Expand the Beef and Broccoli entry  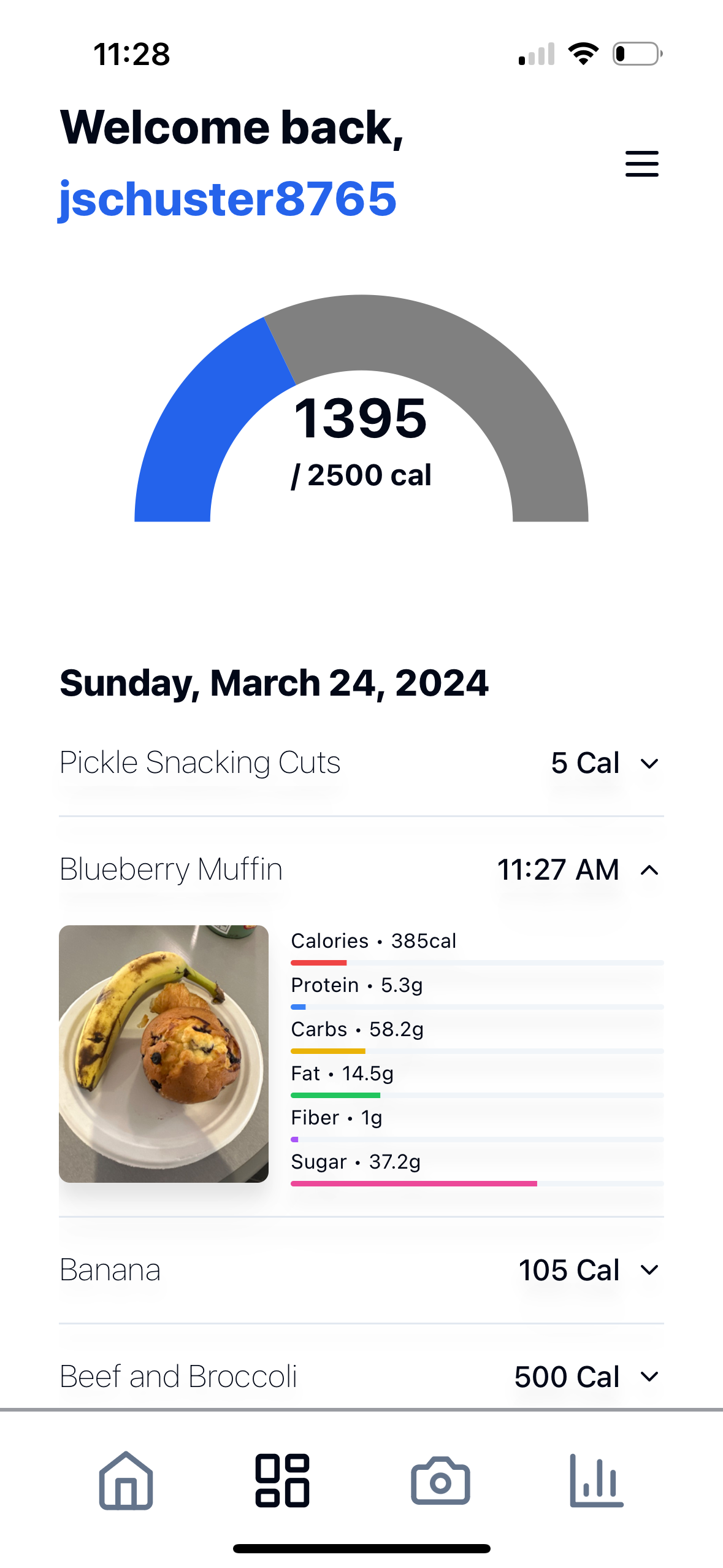[x=649, y=1377]
